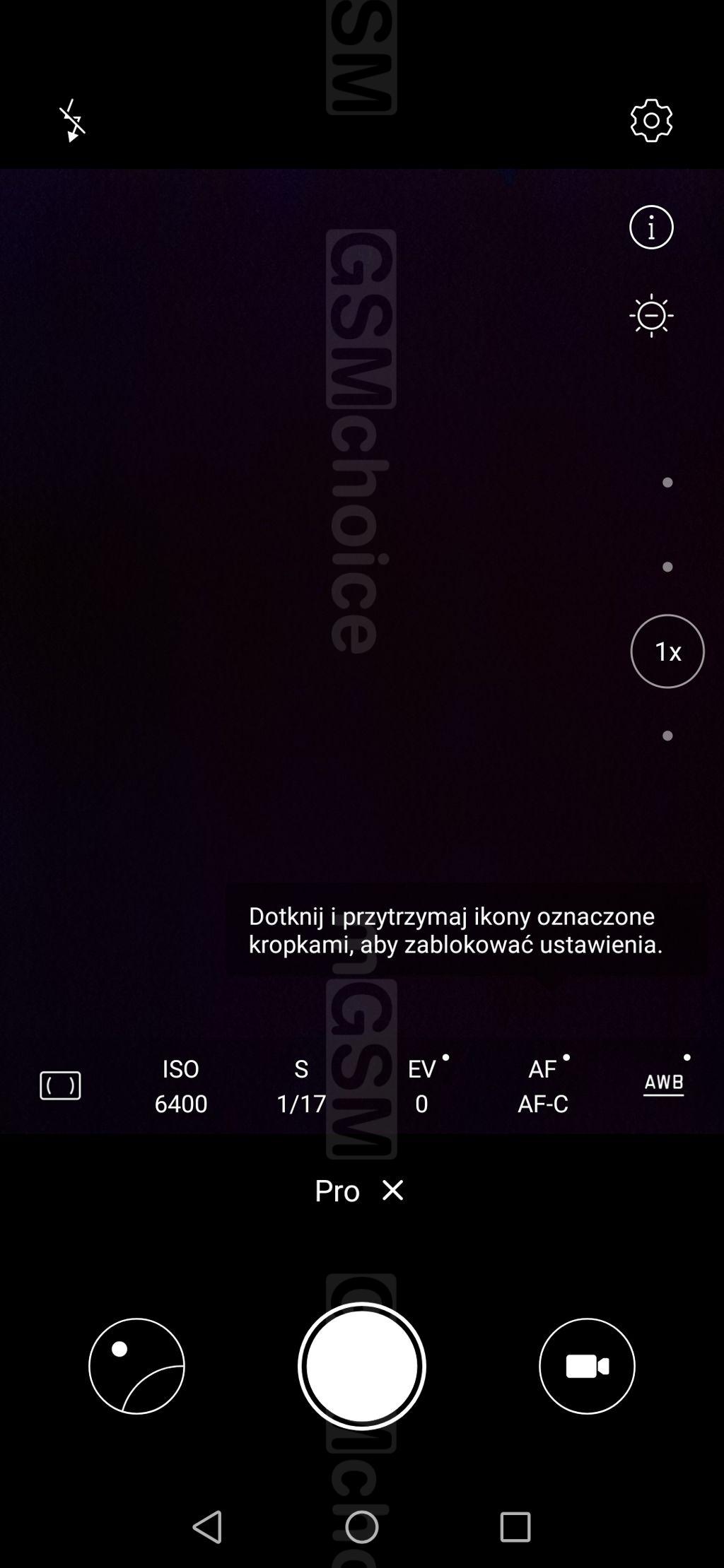This screenshot has width=724, height=1568.
Task: Change AF focus mode AF-C
Action: click(x=543, y=1086)
